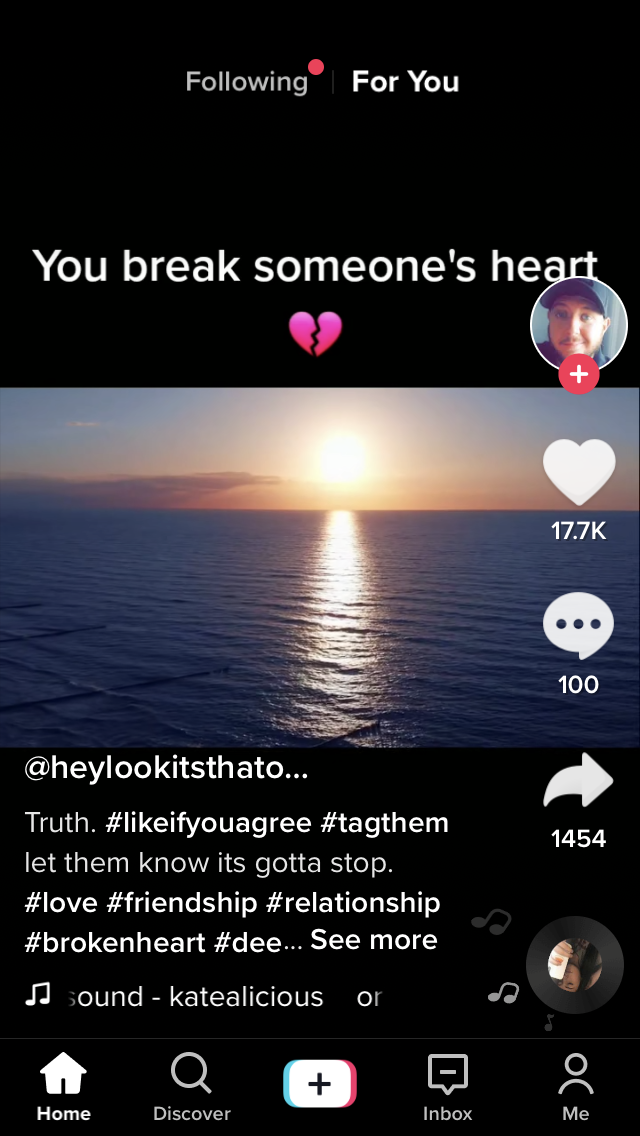
Task: Open the Inbox tab
Action: [x=447, y=1088]
